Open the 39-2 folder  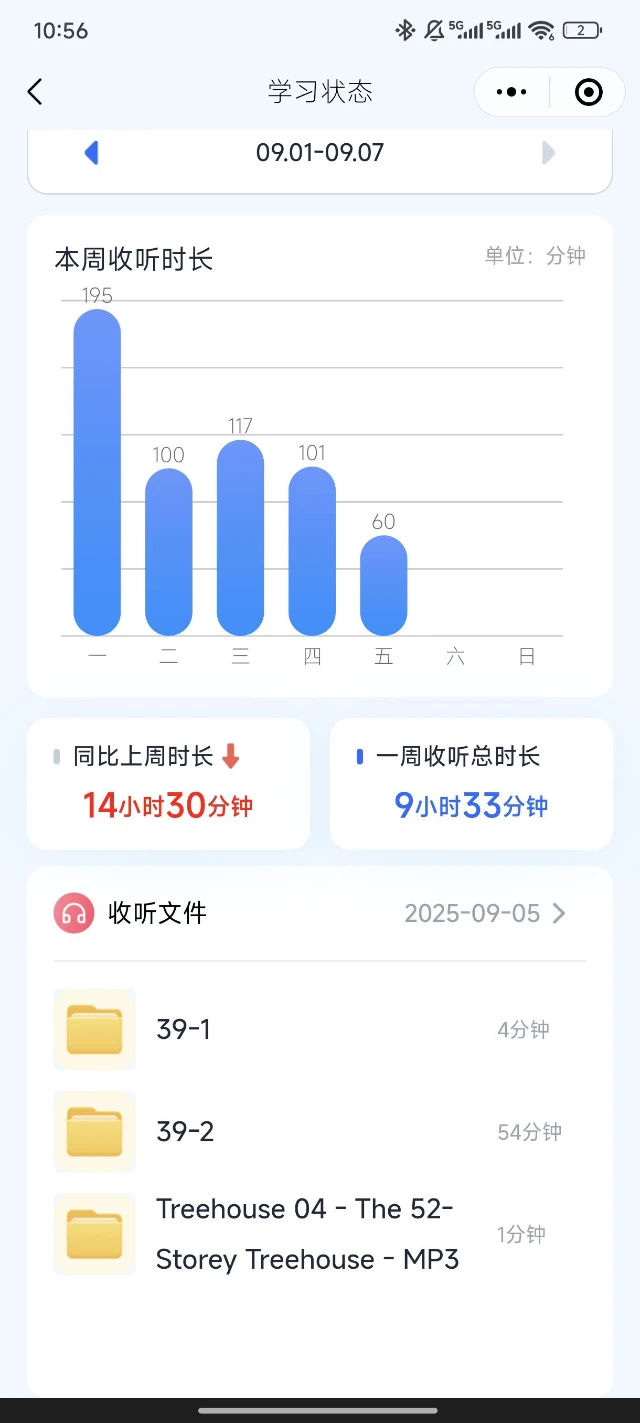[x=320, y=1131]
